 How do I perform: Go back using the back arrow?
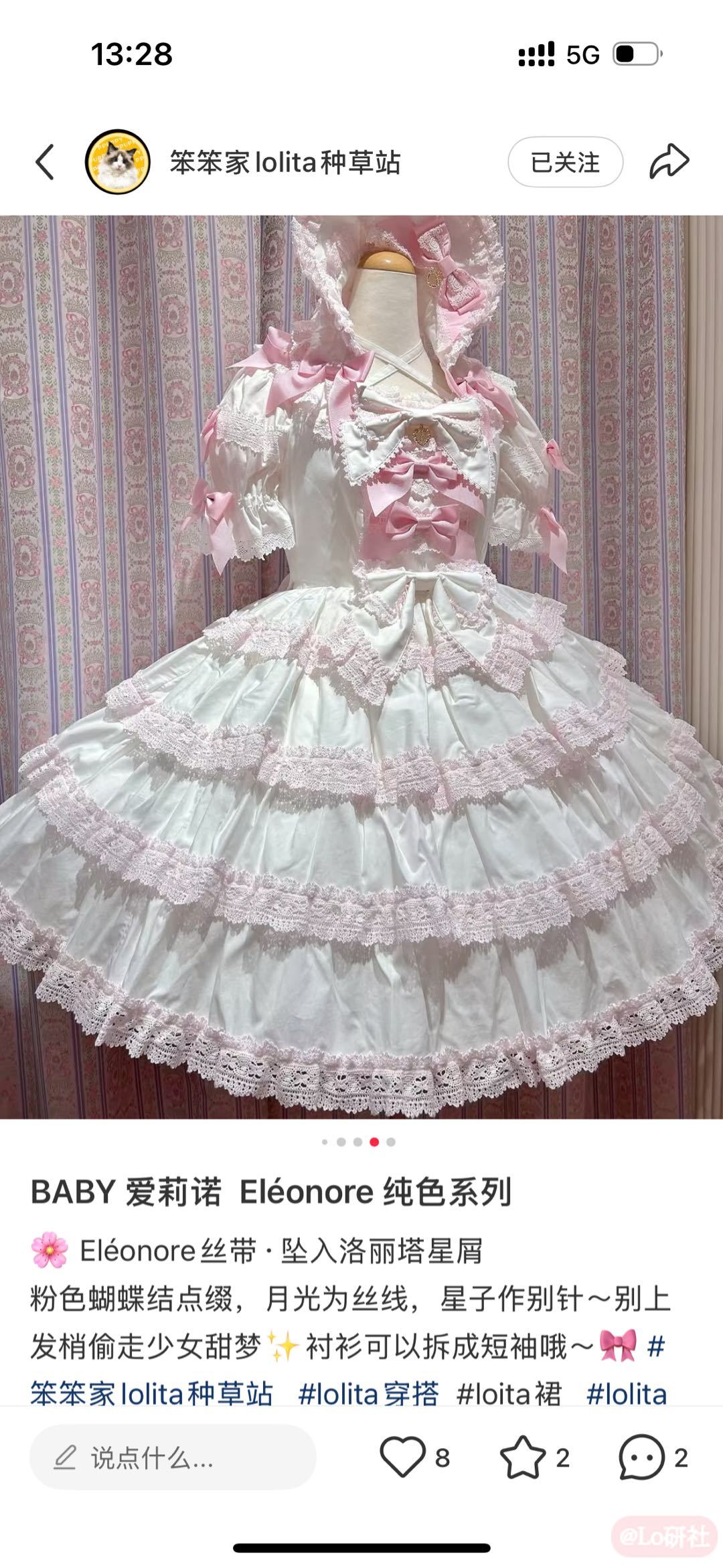point(45,162)
